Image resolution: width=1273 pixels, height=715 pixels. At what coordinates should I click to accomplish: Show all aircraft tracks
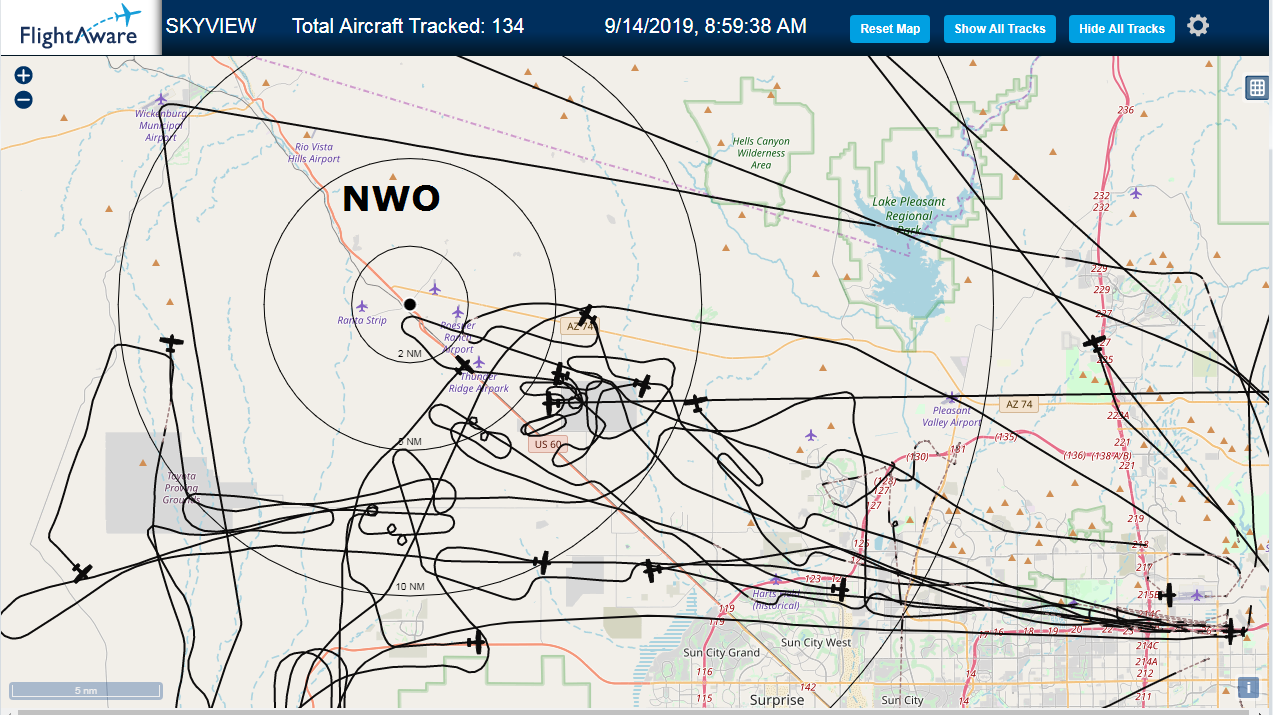coord(999,29)
